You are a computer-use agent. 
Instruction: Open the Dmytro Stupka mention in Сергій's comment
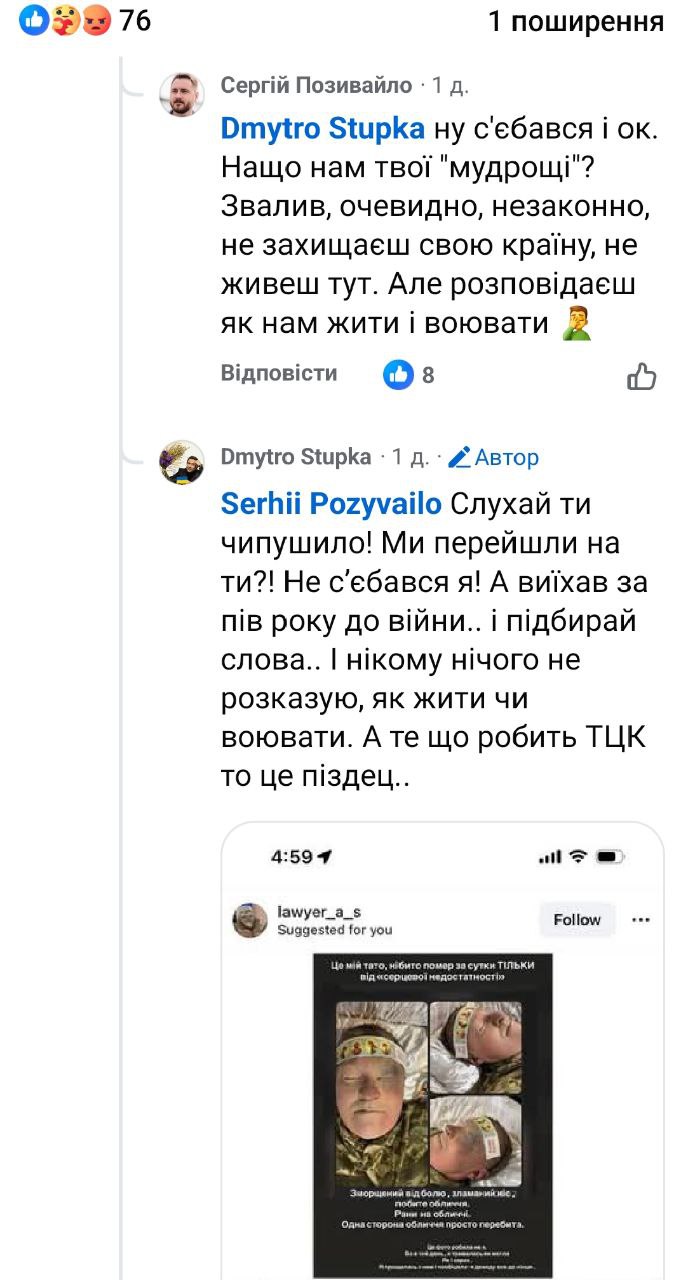pos(323,130)
